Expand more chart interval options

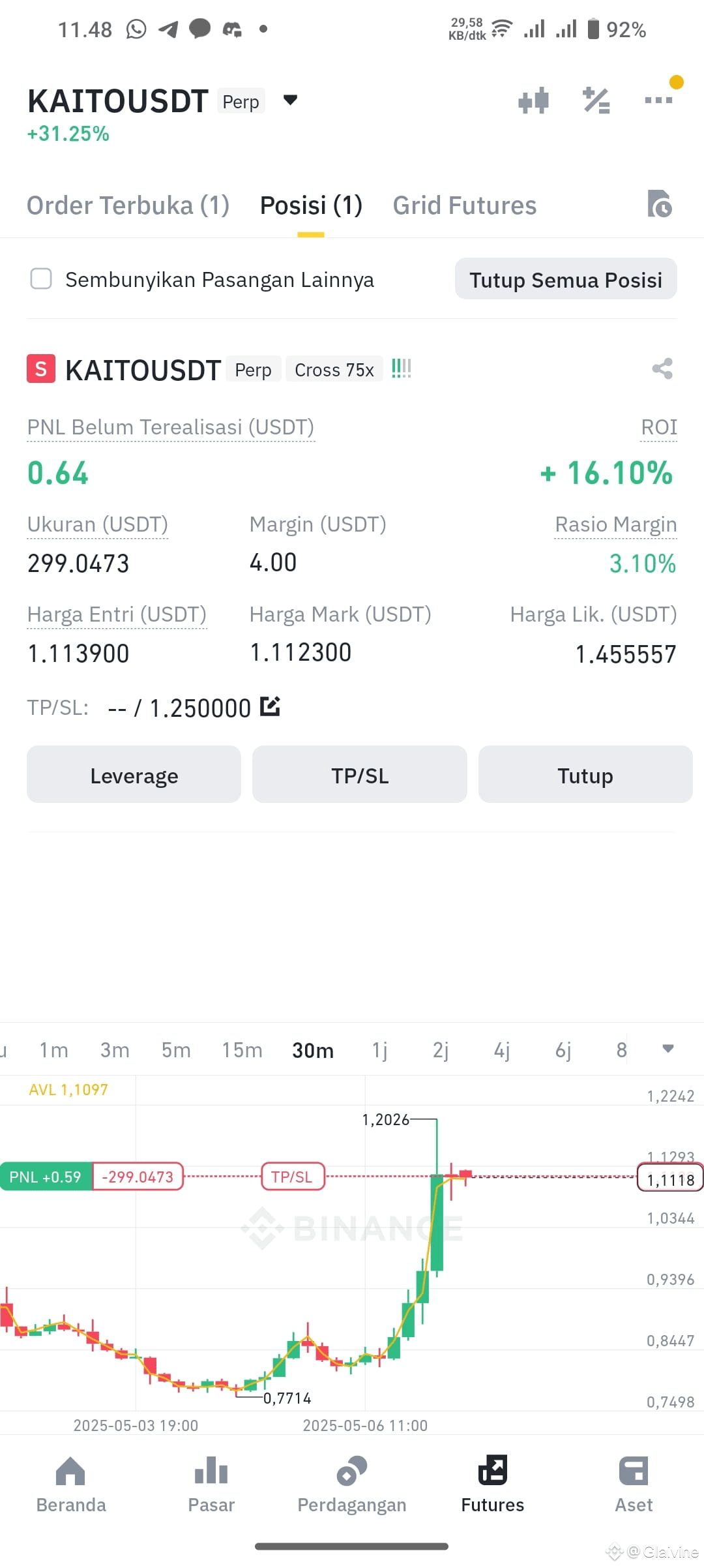pos(667,1049)
